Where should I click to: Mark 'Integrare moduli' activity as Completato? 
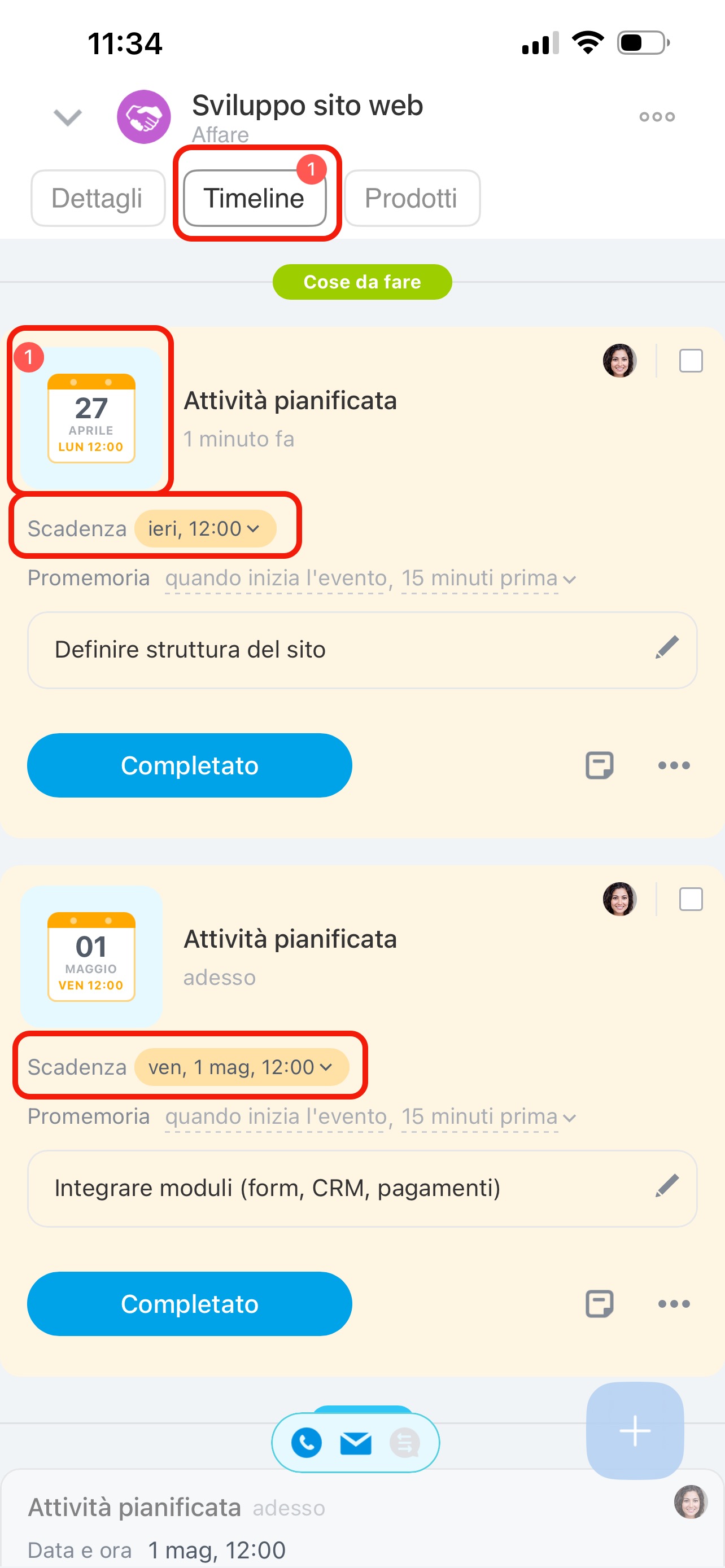pyautogui.click(x=189, y=1303)
